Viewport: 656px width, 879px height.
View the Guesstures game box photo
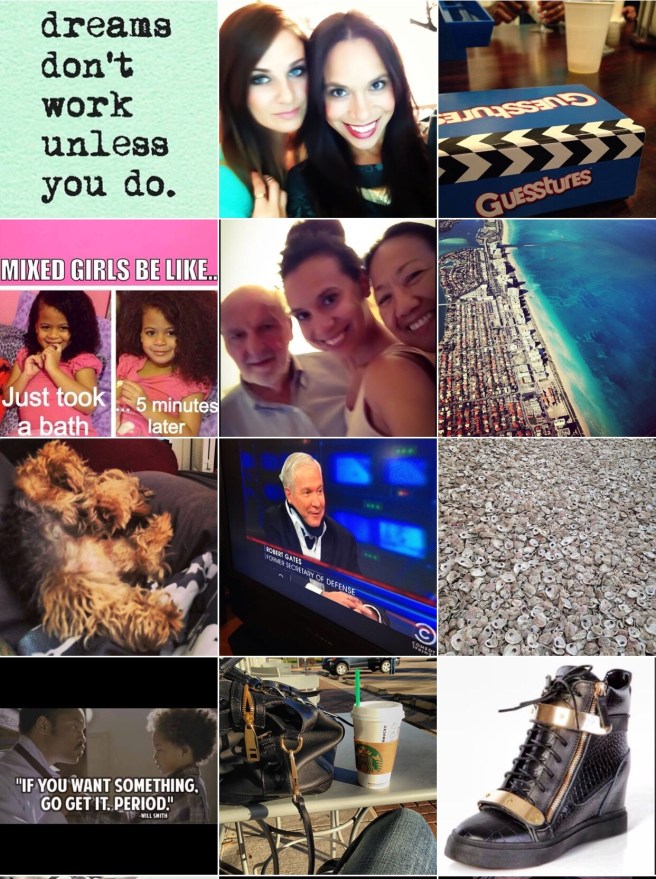click(x=546, y=108)
